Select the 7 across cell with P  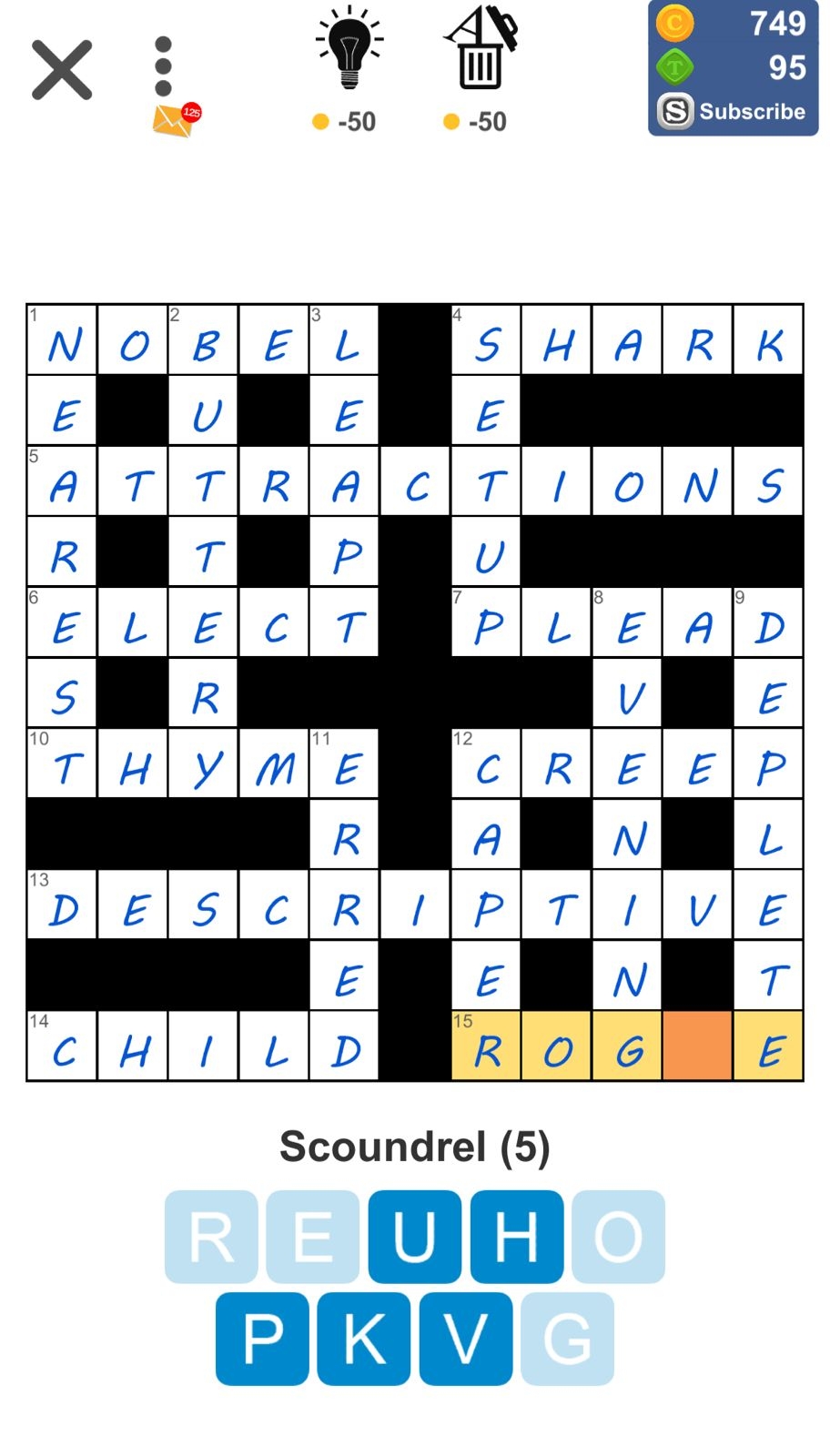pyautogui.click(x=487, y=623)
